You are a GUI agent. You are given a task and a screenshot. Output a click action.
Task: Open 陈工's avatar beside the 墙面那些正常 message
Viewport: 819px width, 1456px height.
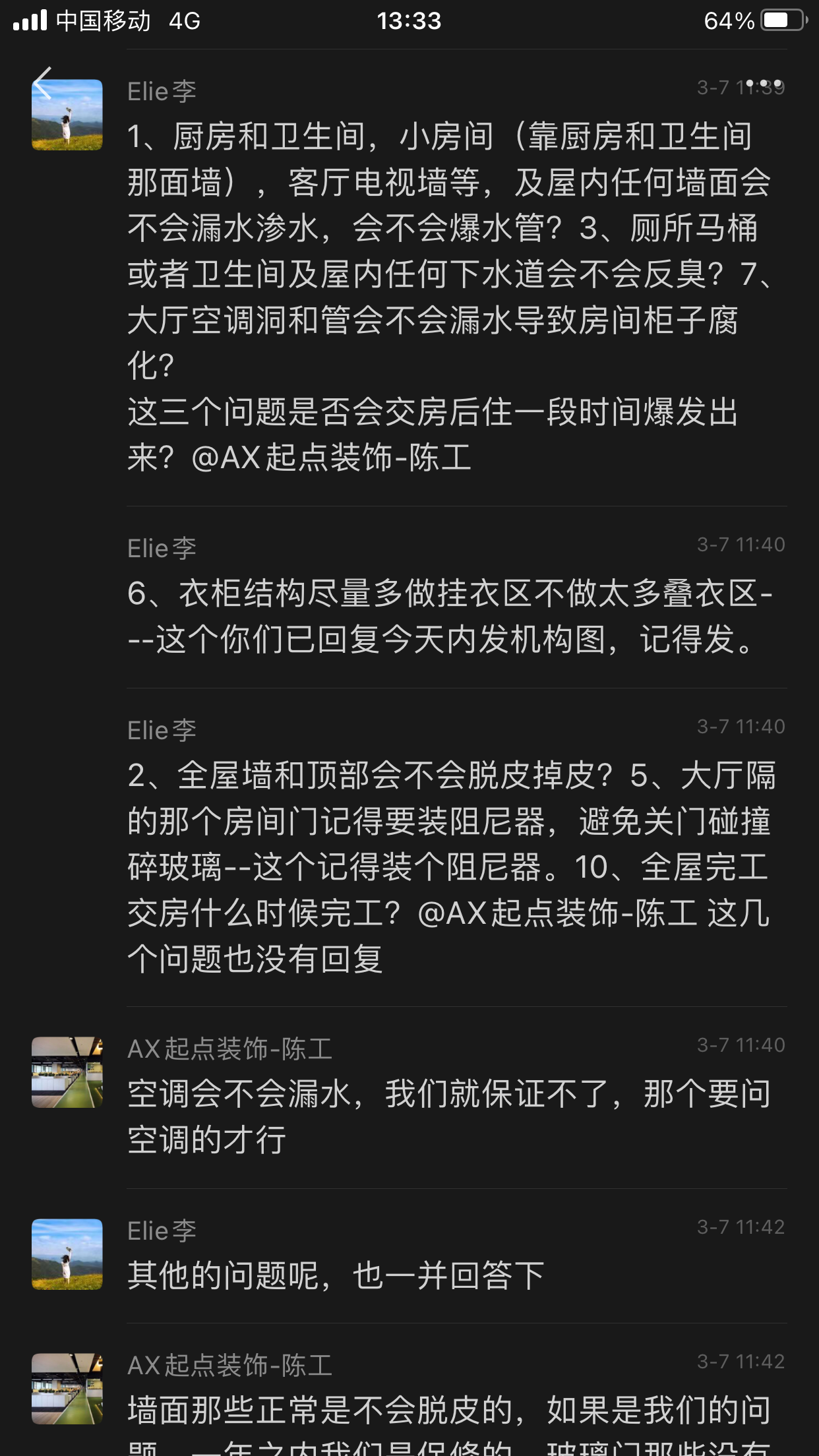click(67, 1388)
